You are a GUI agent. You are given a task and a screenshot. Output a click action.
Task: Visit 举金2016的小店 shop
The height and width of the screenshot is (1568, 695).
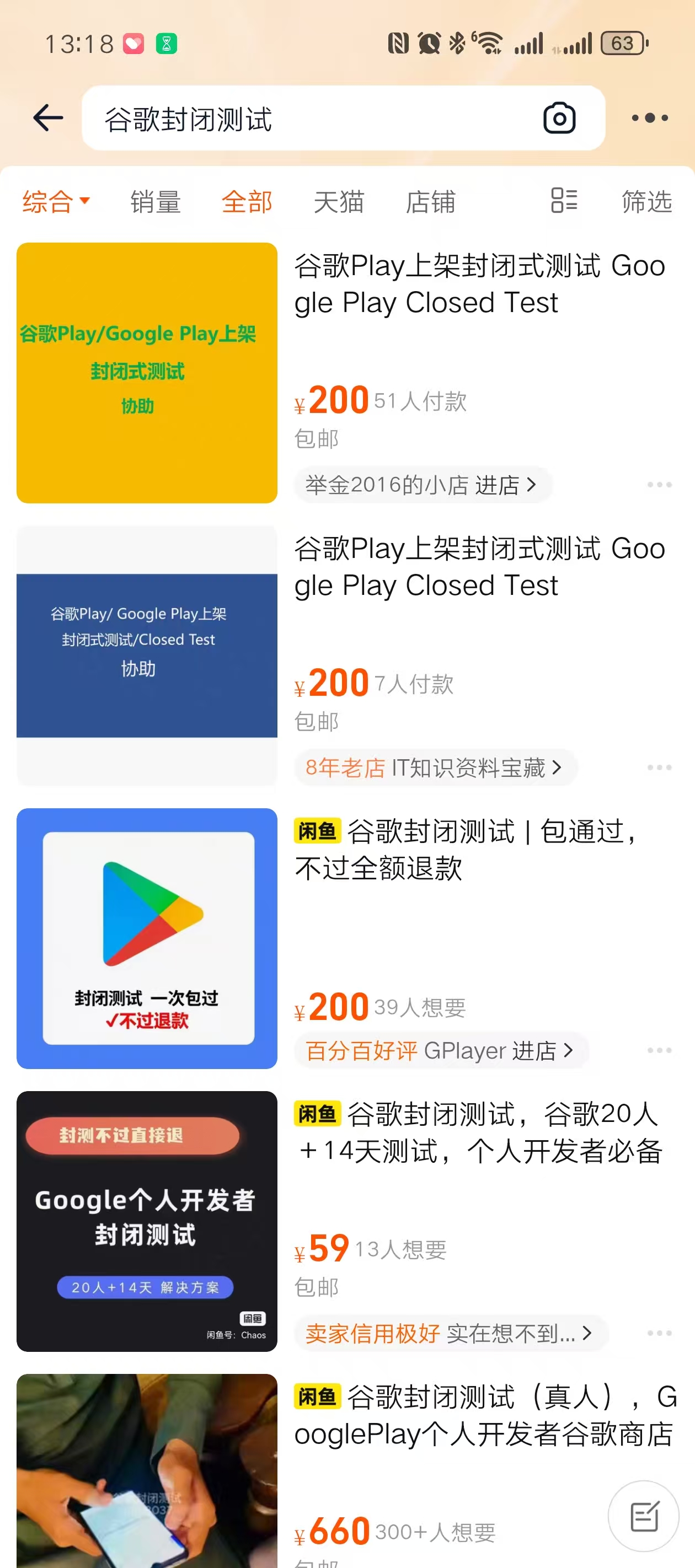pyautogui.click(x=421, y=485)
